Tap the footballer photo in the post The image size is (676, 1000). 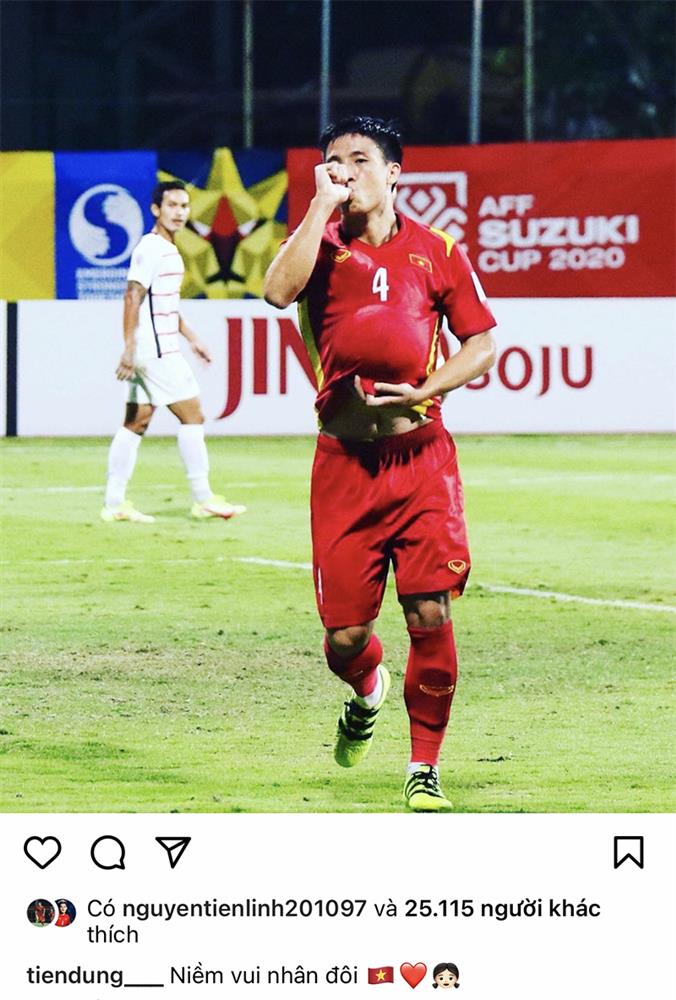338,420
